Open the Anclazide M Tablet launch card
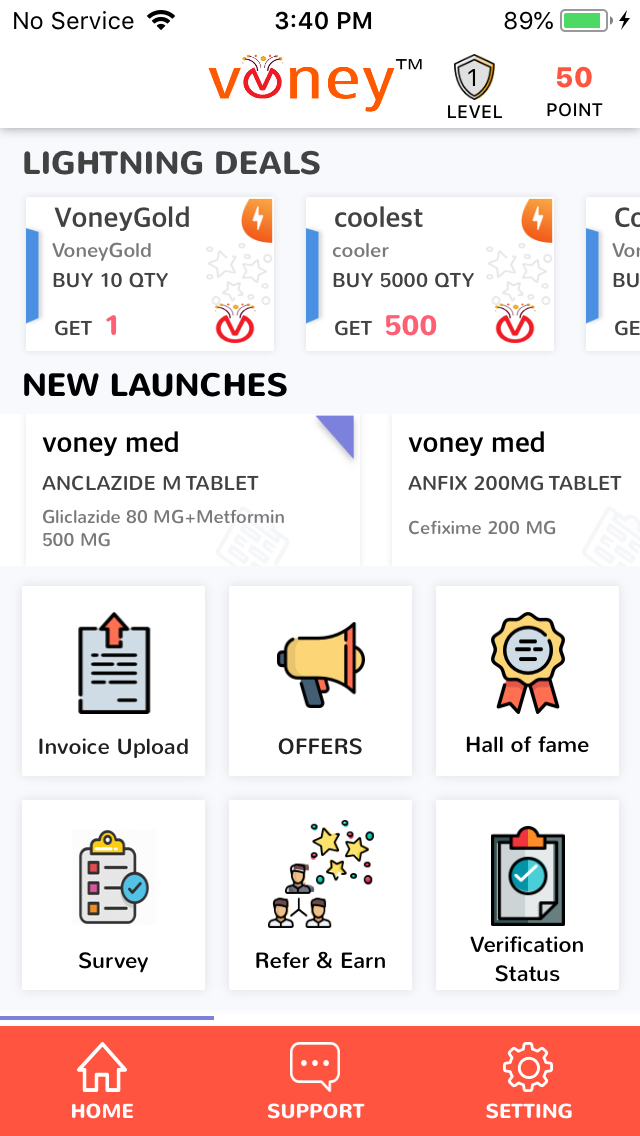The width and height of the screenshot is (640, 1136). pos(193,490)
